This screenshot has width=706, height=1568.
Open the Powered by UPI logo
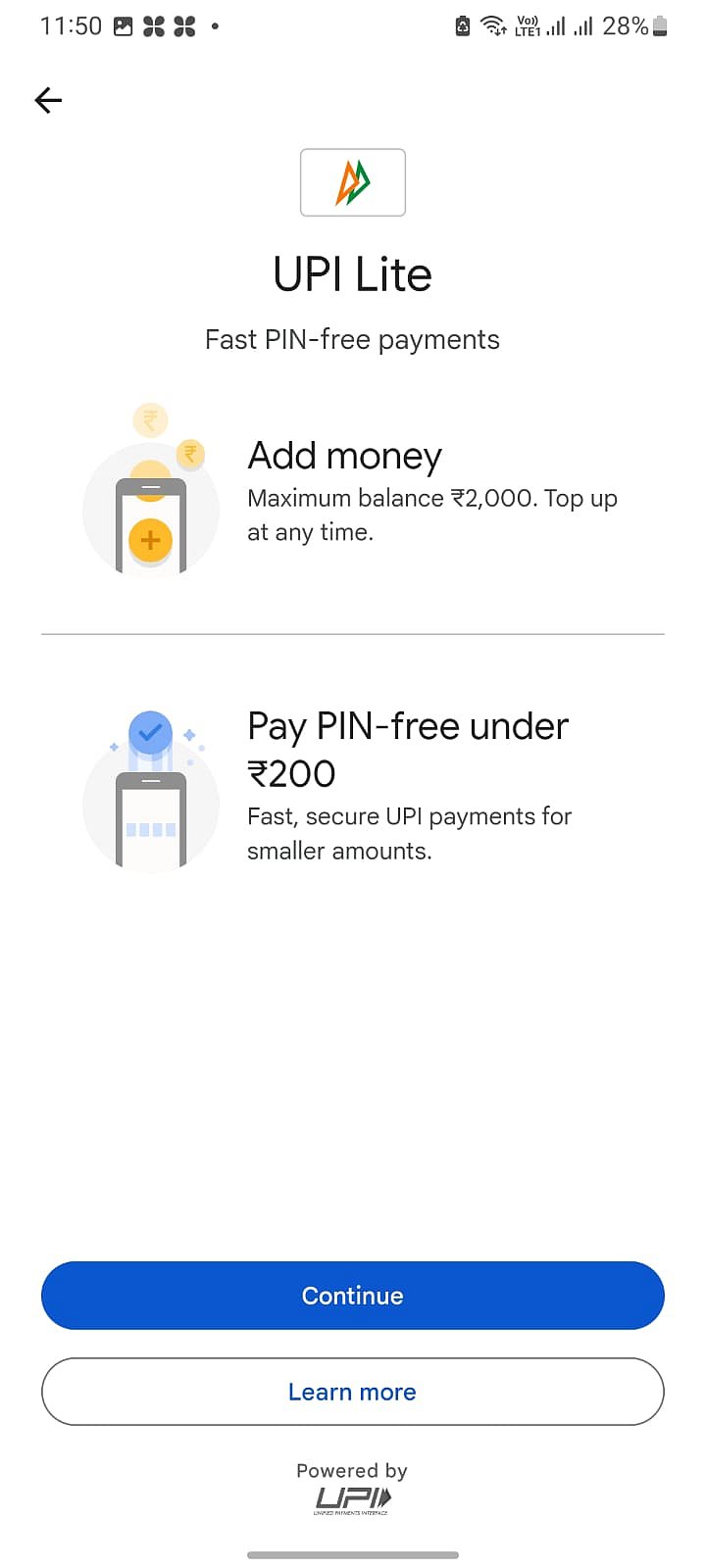pyautogui.click(x=352, y=1497)
